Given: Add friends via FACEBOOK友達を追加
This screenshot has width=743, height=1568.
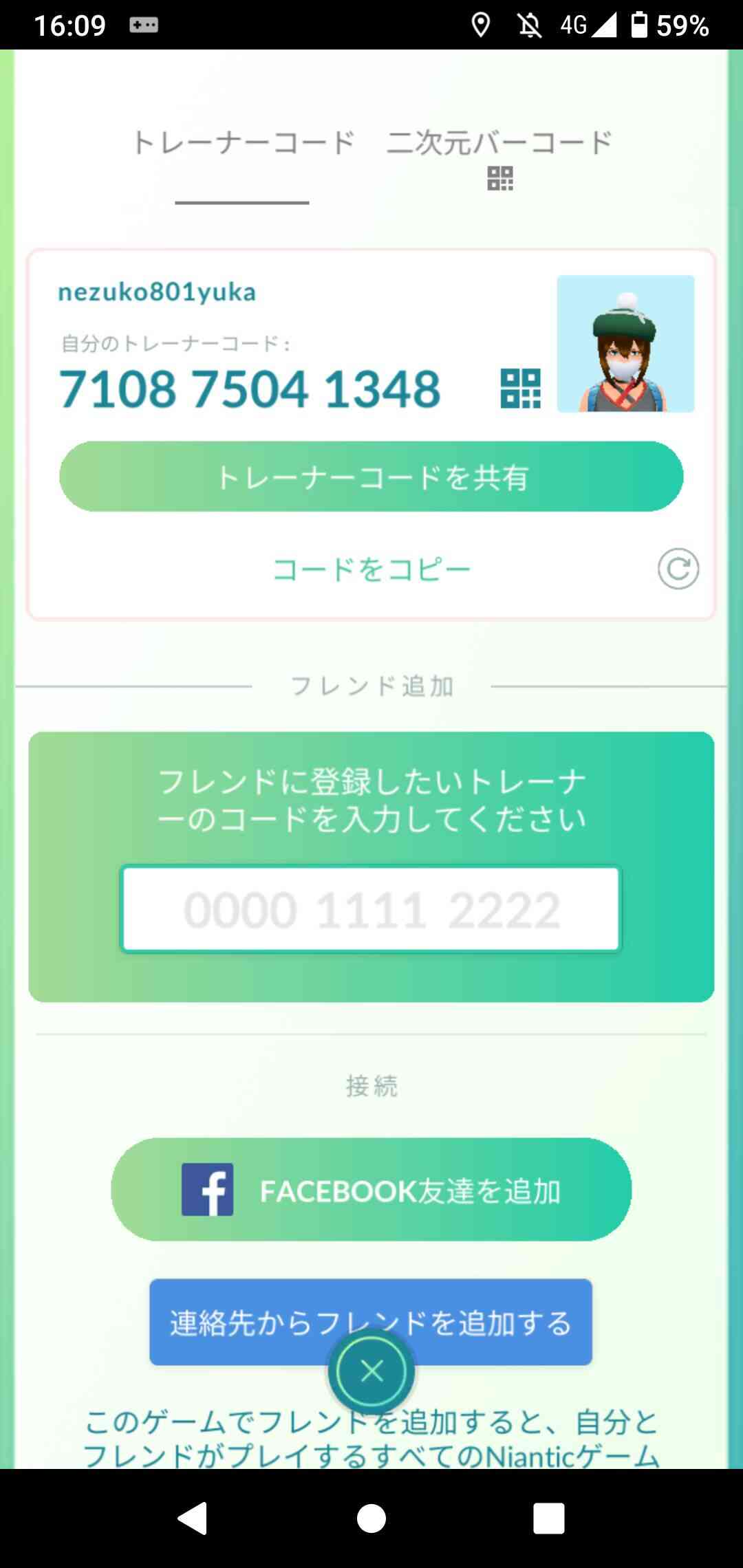Looking at the screenshot, I should (371, 1190).
